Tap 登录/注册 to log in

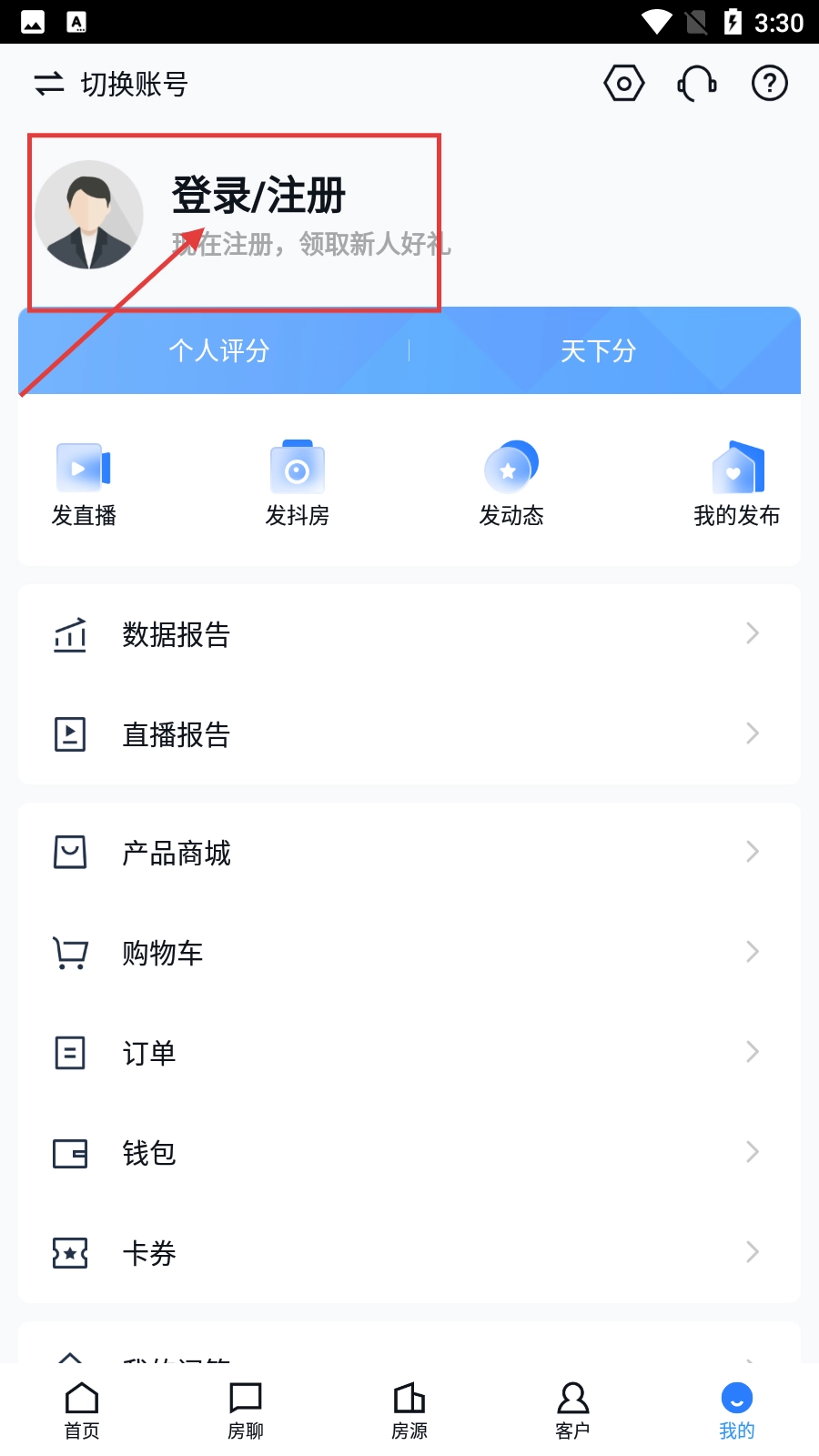pos(258,197)
